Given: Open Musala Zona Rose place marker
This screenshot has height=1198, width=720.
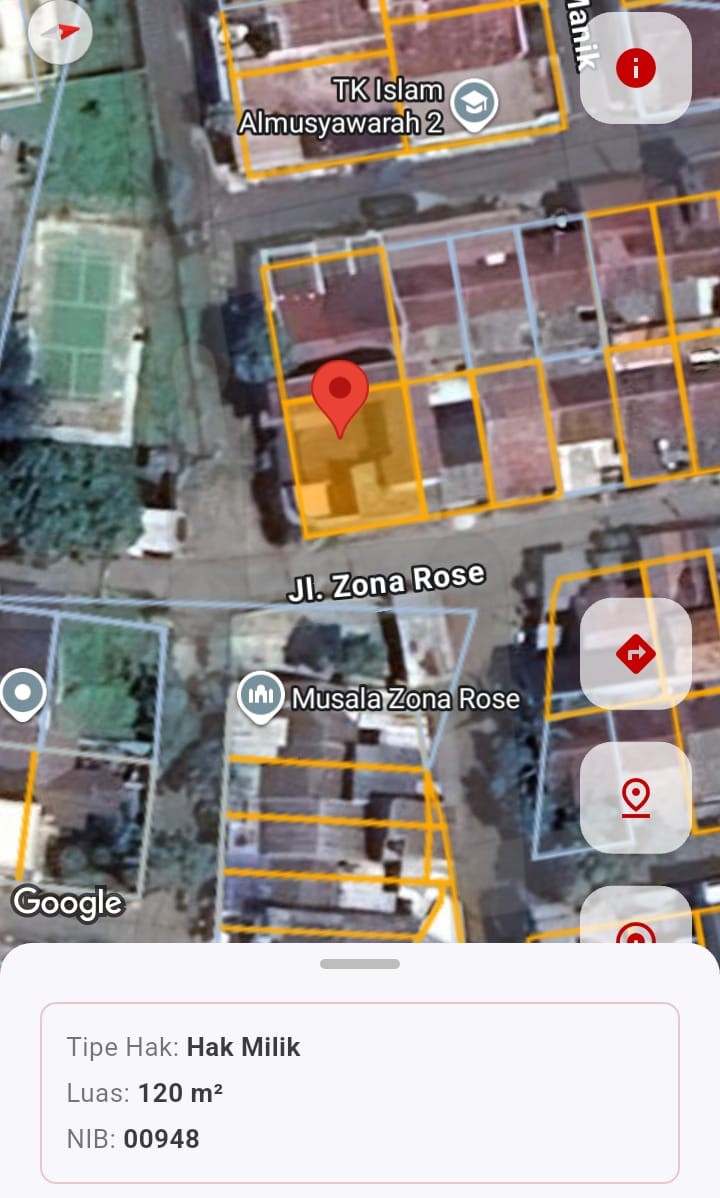Looking at the screenshot, I should click(262, 696).
